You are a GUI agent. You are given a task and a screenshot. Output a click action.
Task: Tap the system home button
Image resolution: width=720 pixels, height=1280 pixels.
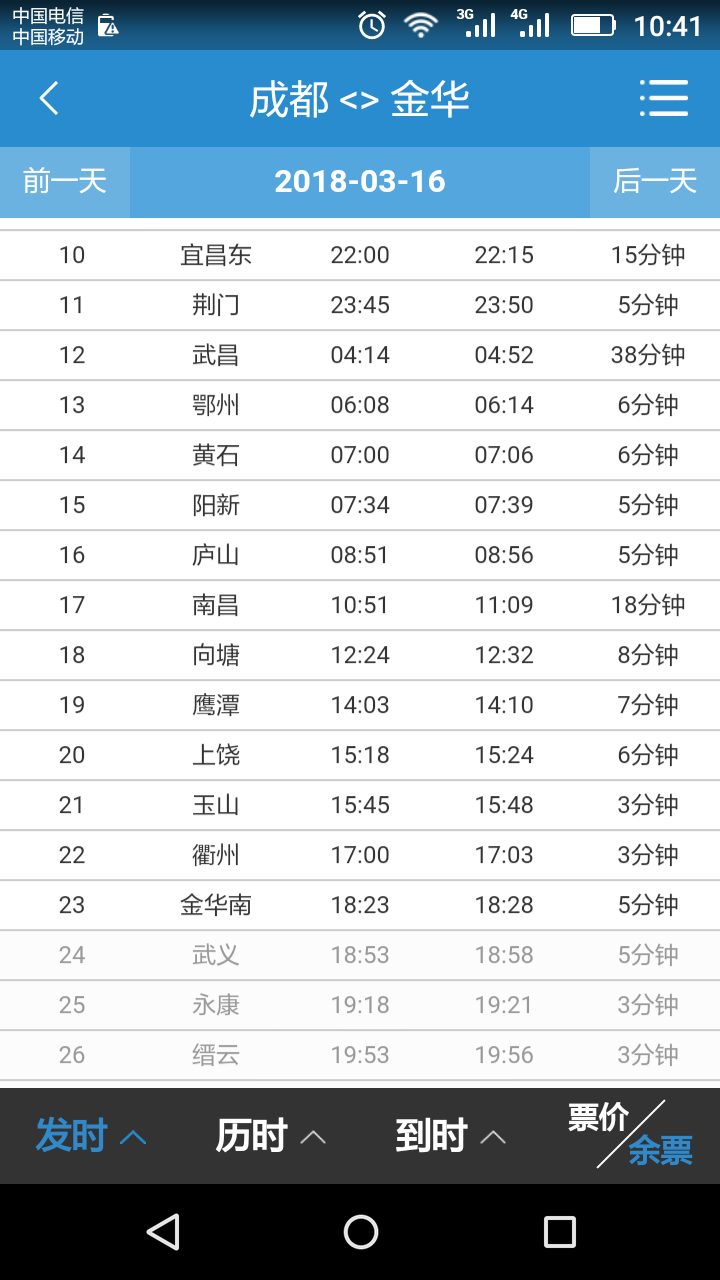[x=360, y=1232]
